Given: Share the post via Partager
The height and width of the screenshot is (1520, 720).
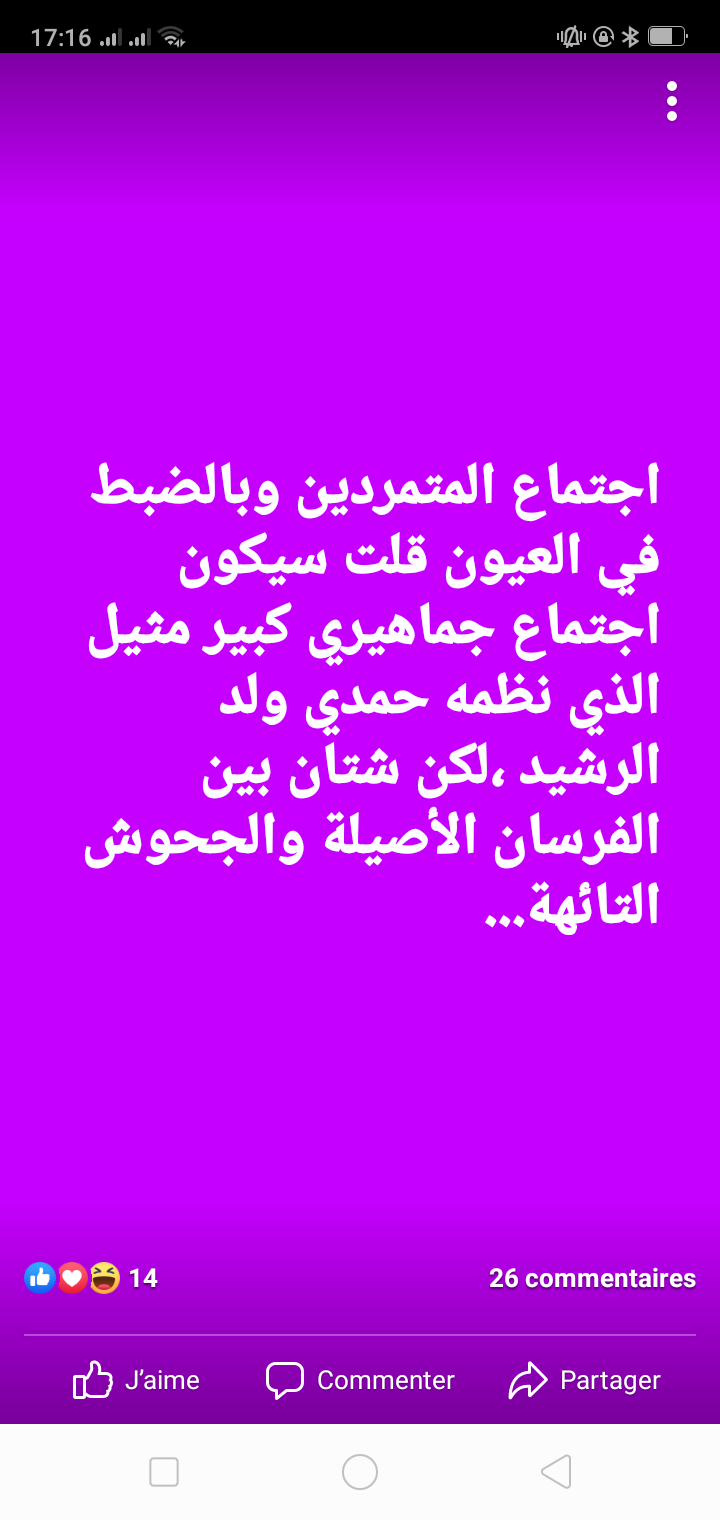Looking at the screenshot, I should [585, 1381].
